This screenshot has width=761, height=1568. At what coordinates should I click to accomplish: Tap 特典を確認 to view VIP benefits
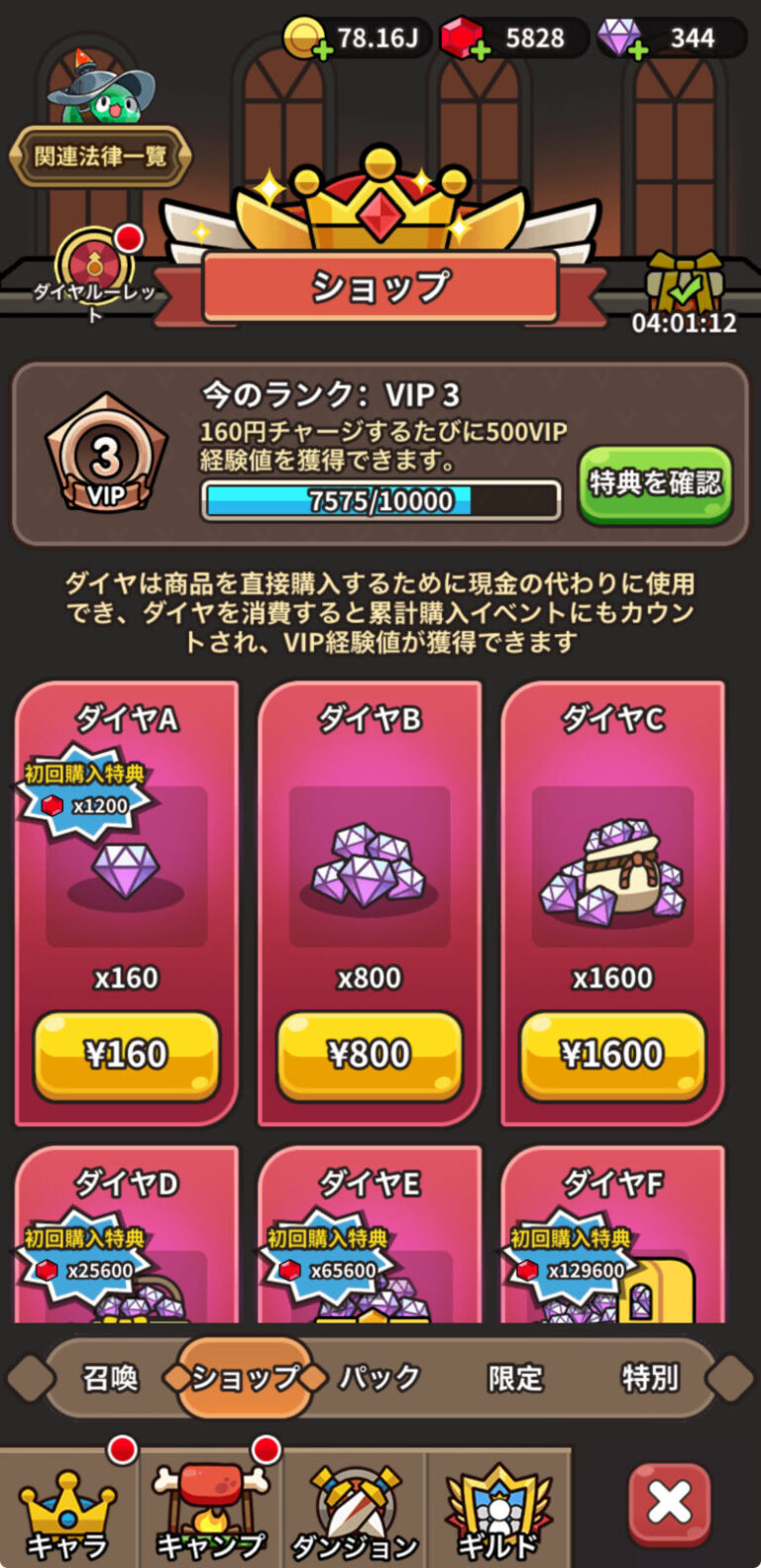[x=655, y=483]
